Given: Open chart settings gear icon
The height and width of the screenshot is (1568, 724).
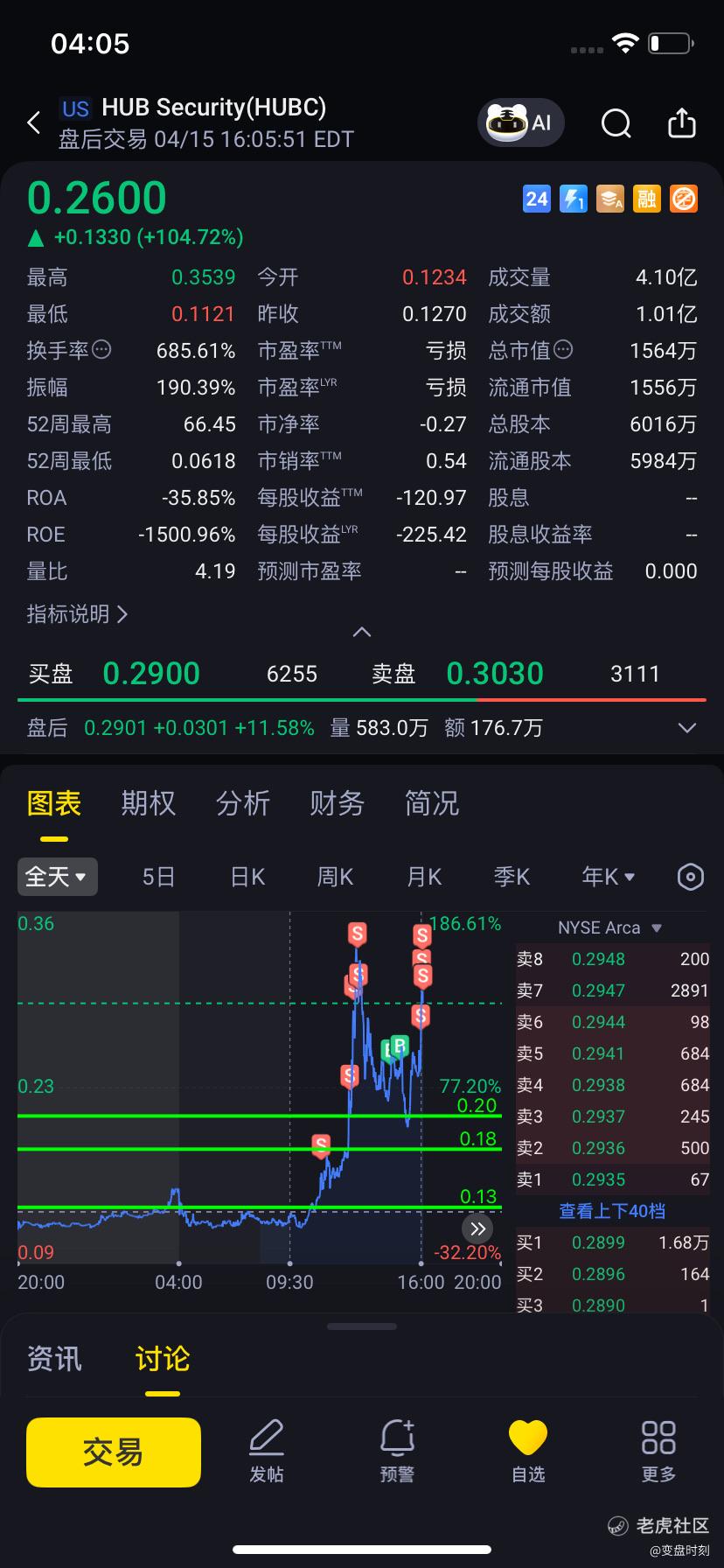Looking at the screenshot, I should click(690, 877).
